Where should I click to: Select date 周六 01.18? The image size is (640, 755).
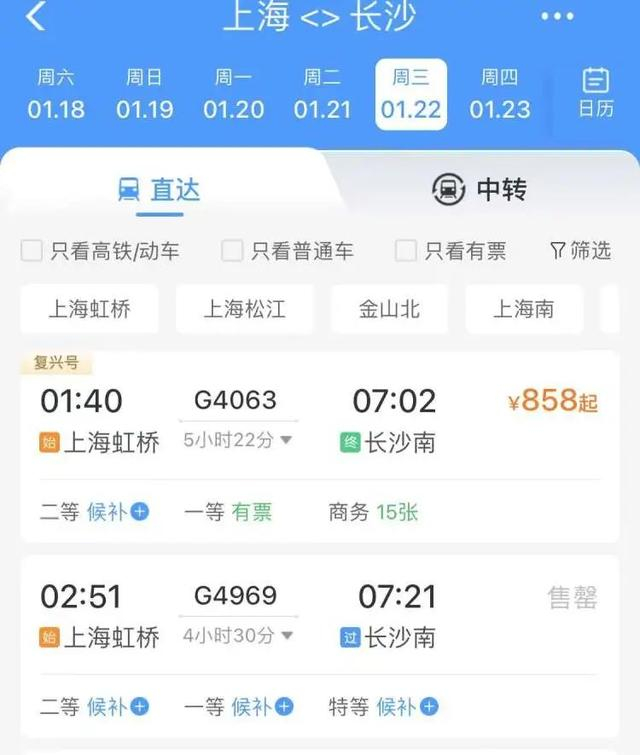click(x=56, y=94)
